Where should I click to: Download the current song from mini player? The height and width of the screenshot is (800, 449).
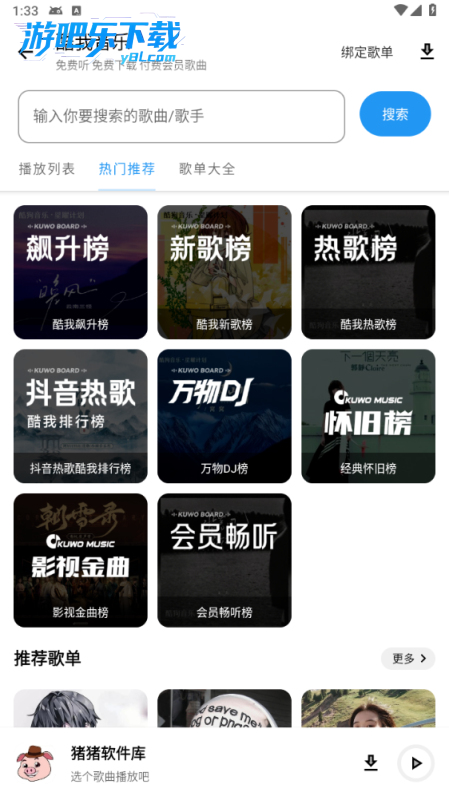click(371, 763)
